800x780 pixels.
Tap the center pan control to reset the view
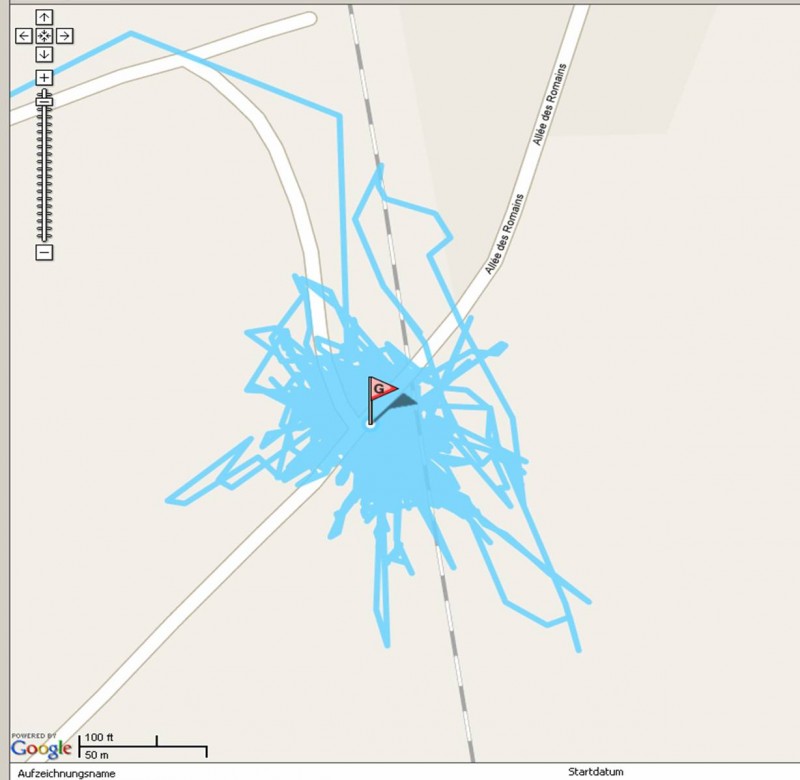(44, 36)
